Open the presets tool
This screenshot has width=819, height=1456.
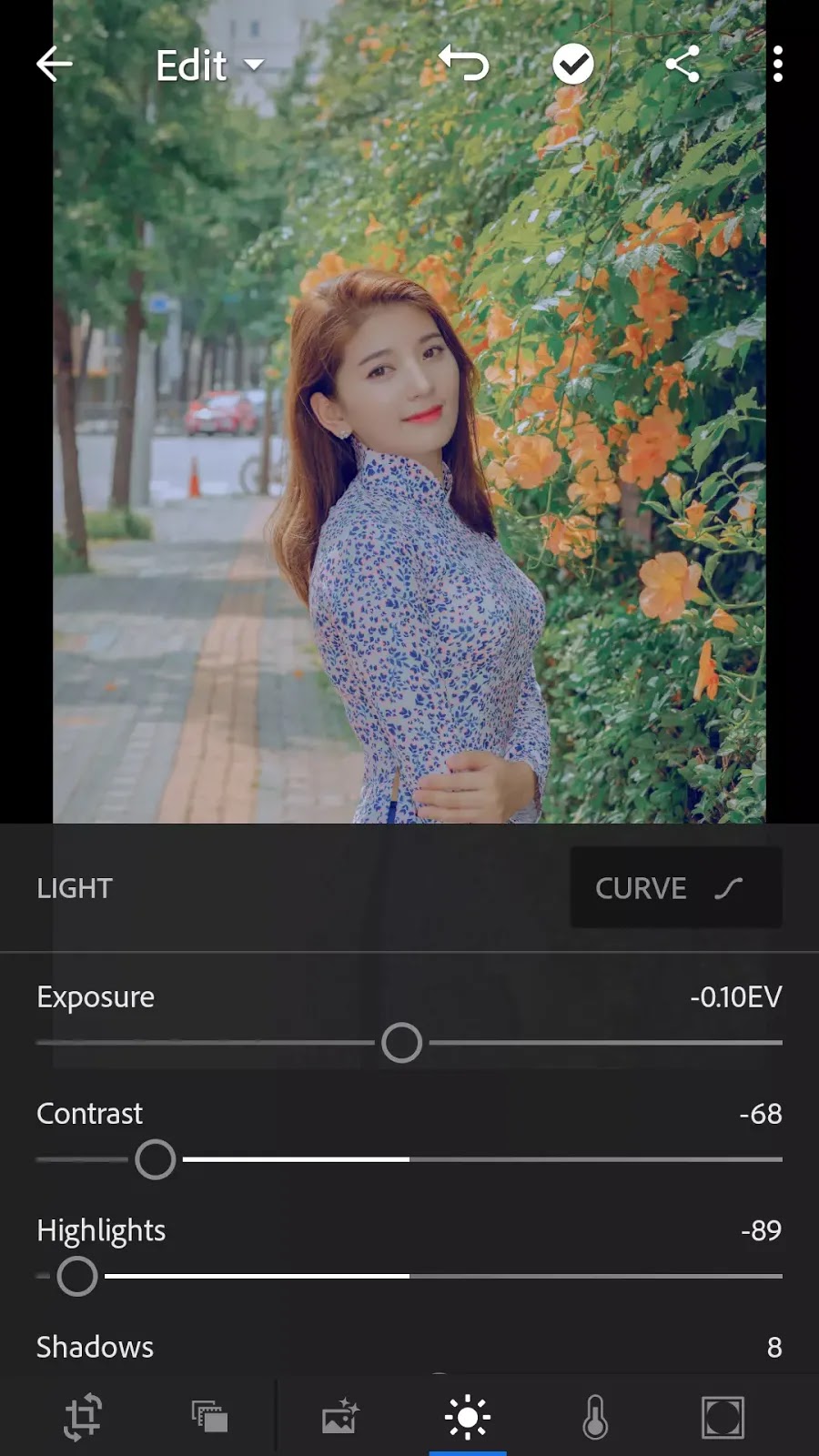pos(209,1417)
